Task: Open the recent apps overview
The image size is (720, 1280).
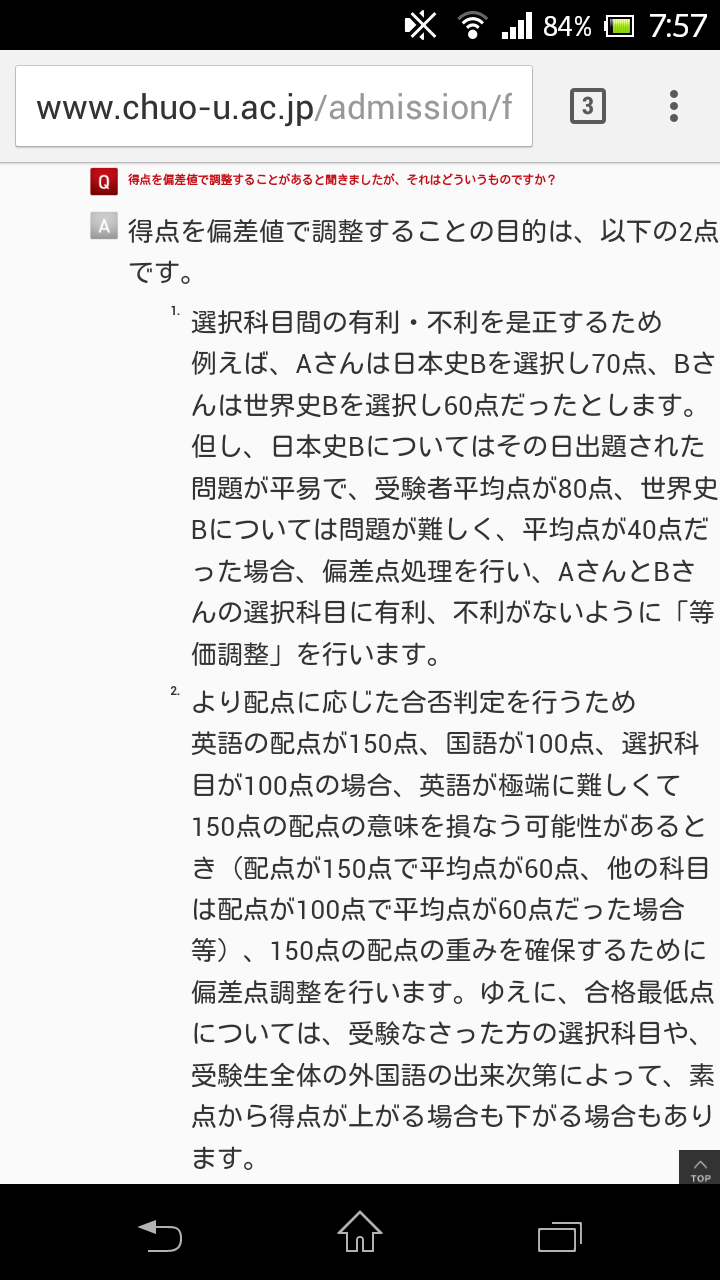Action: [560, 1234]
